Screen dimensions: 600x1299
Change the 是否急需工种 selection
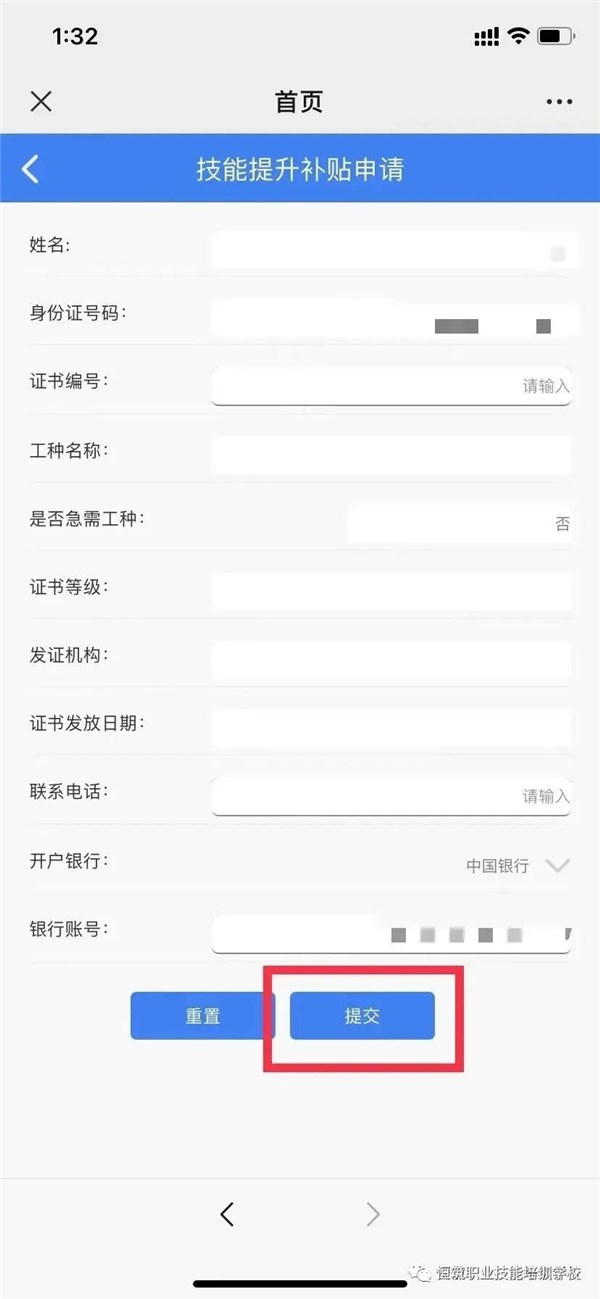(x=460, y=523)
